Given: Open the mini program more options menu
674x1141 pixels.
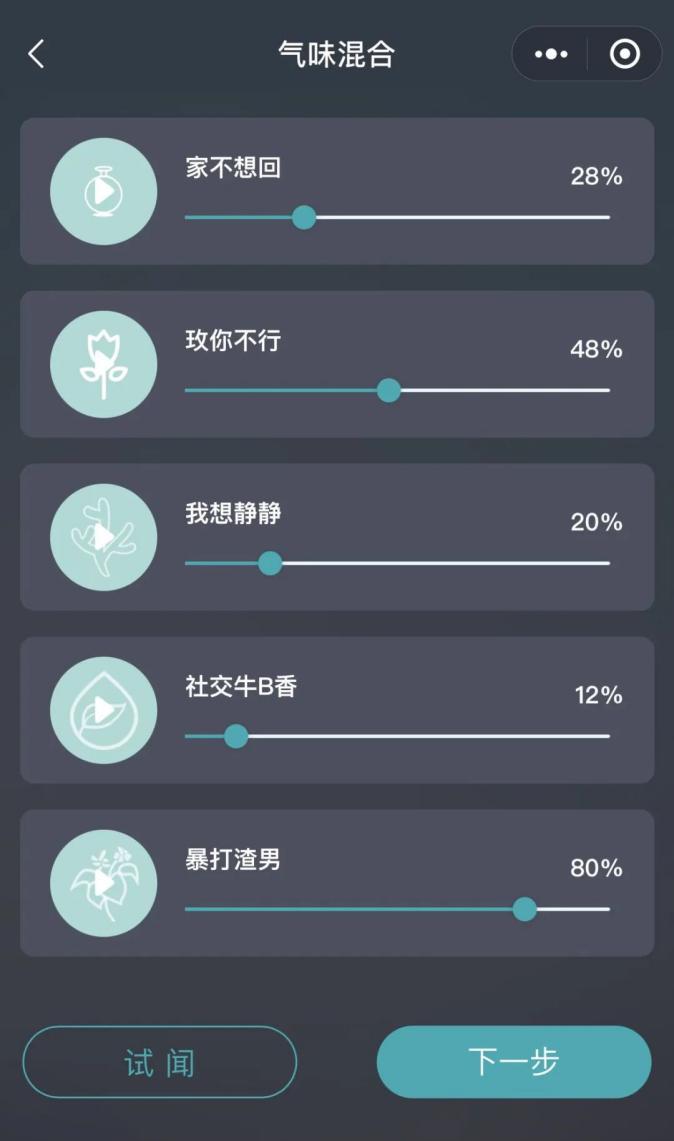Looking at the screenshot, I should point(551,54).
